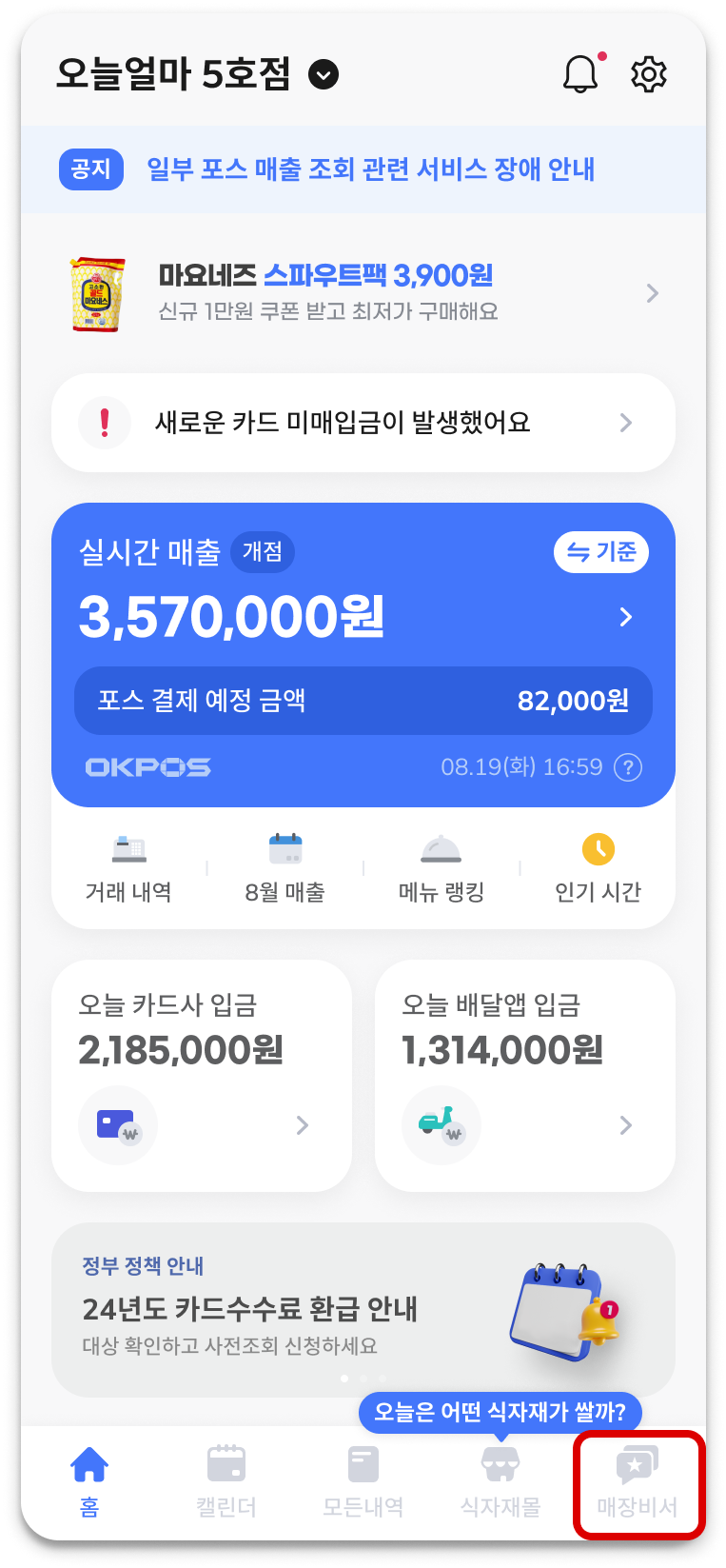Open 거래 내역

[128, 868]
